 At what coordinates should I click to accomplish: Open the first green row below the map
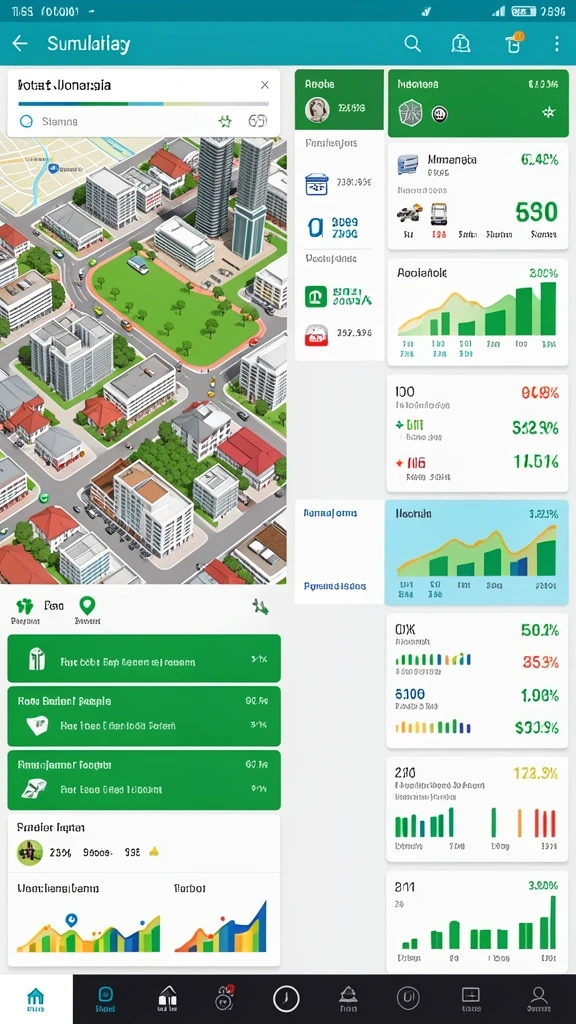click(144, 658)
